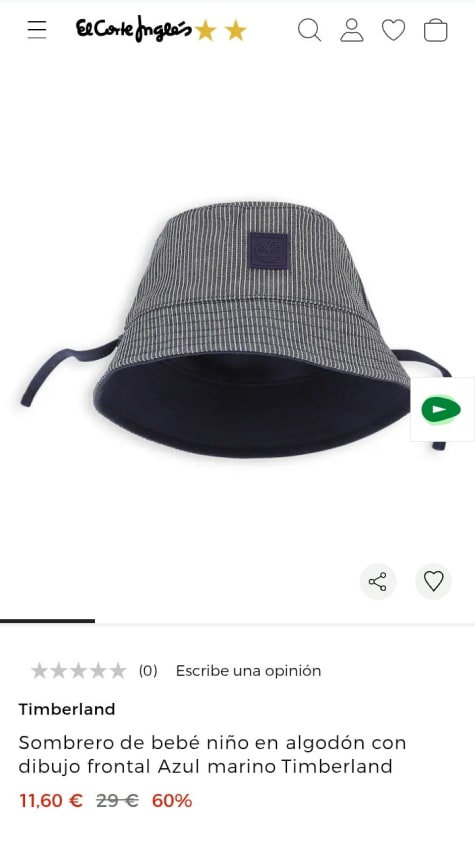The width and height of the screenshot is (475, 844).
Task: Open the bucket hat product image
Action: (x=237, y=328)
